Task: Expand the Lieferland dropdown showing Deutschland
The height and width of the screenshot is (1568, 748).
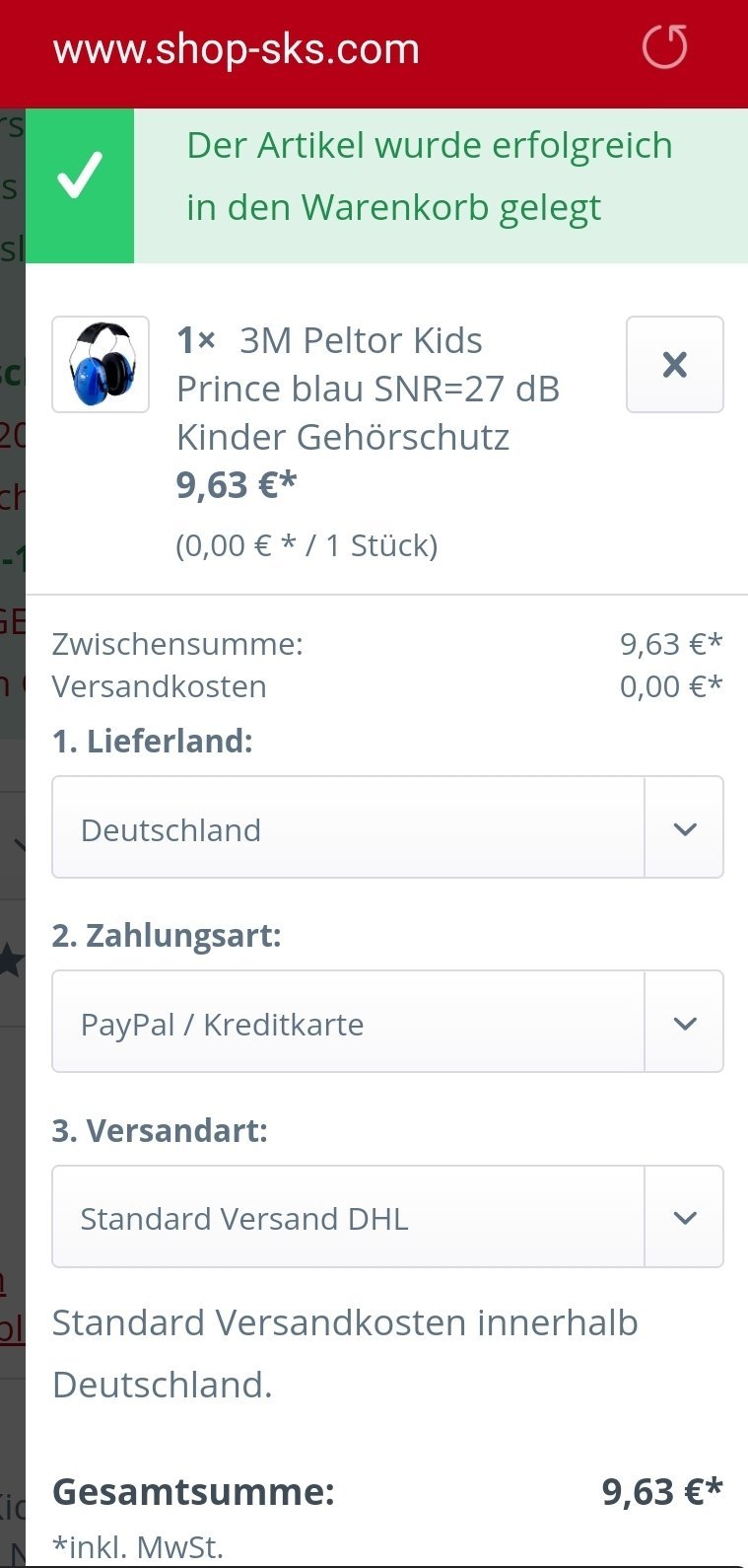Action: coord(387,827)
